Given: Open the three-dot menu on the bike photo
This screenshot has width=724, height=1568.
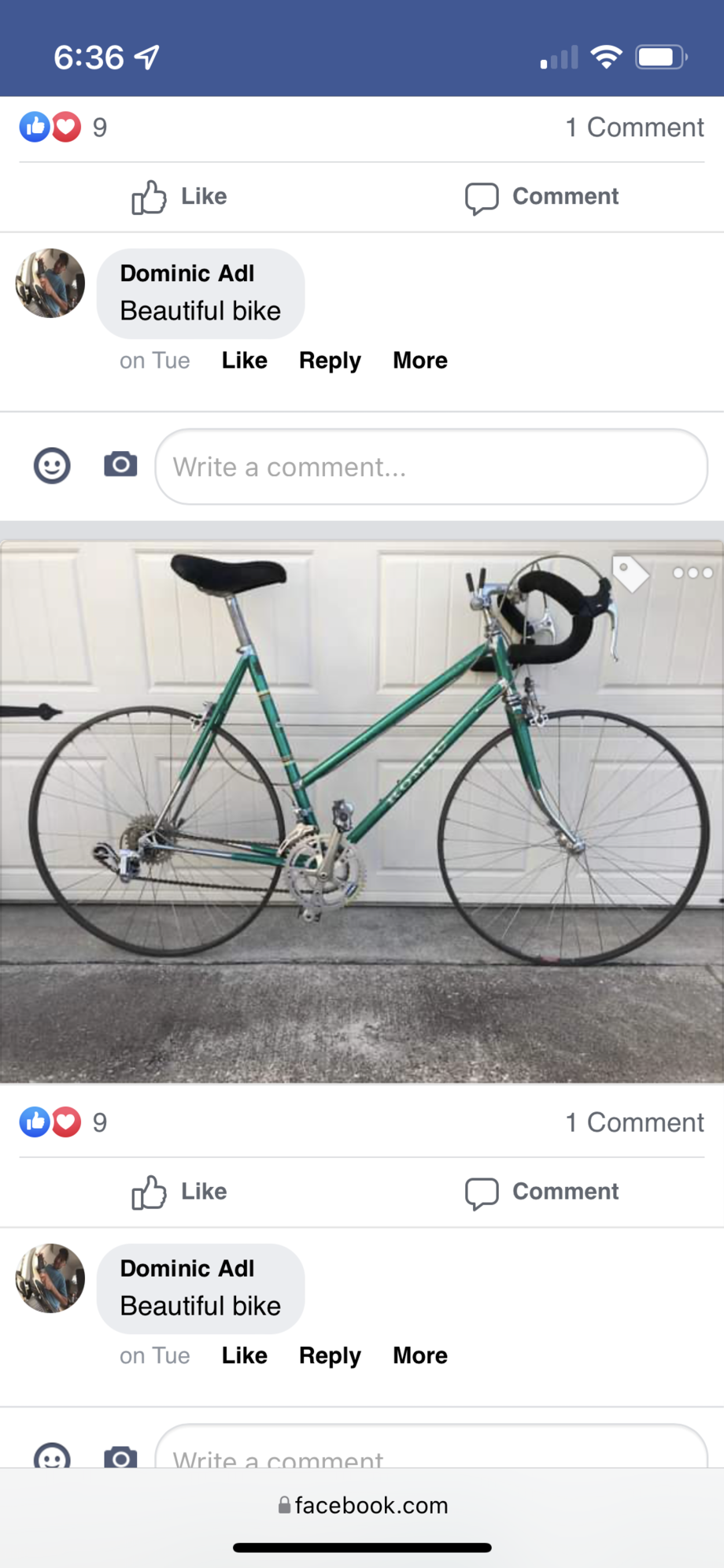Looking at the screenshot, I should click(x=693, y=573).
